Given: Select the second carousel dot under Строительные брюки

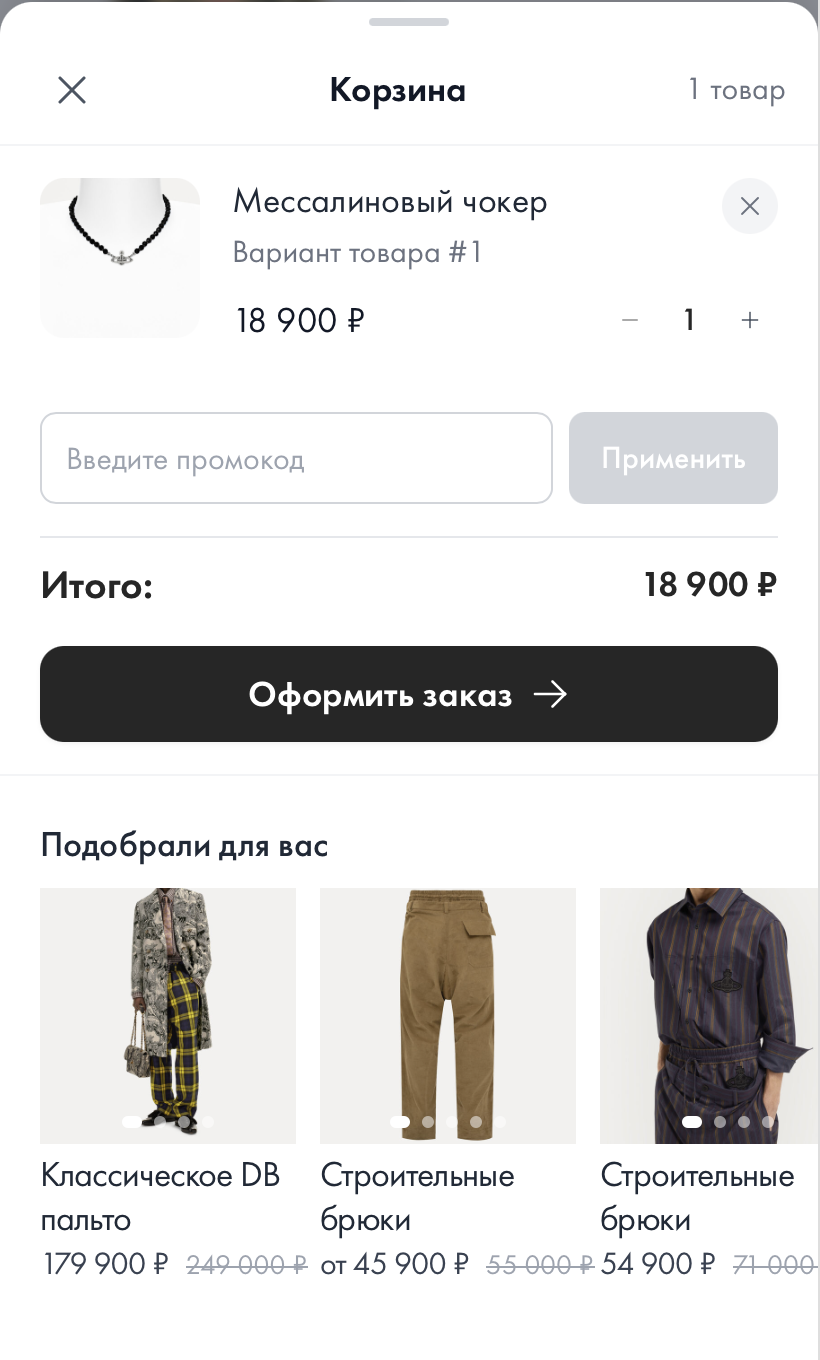Looking at the screenshot, I should [x=427, y=1122].
